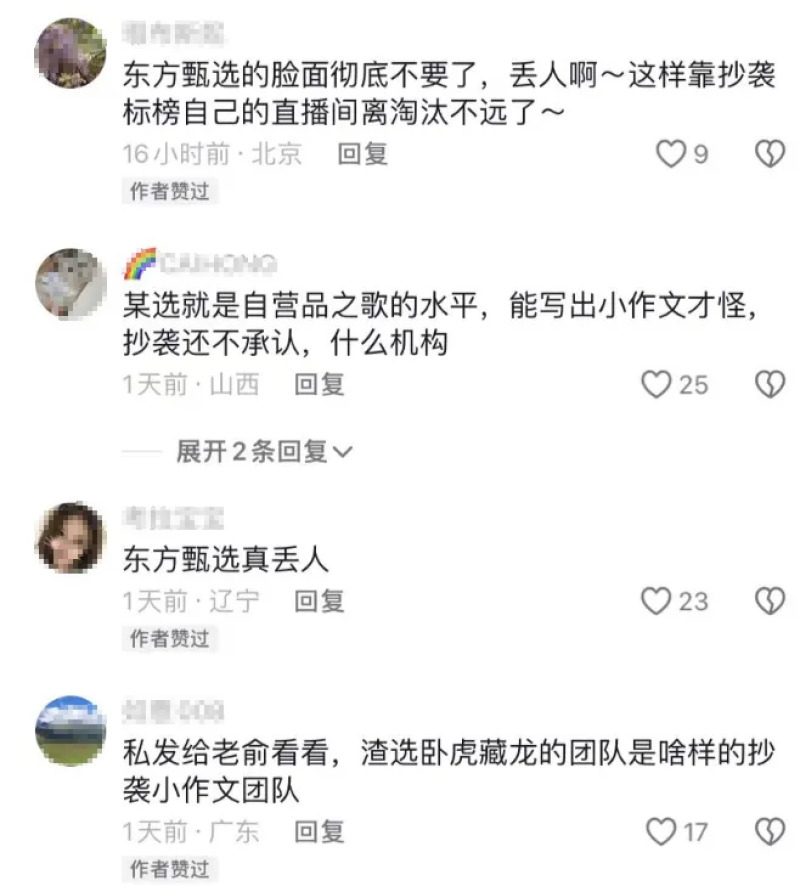Viewport: 800px width, 892px height.
Task: Like the Beijing comment with 9 likes
Action: [669, 154]
